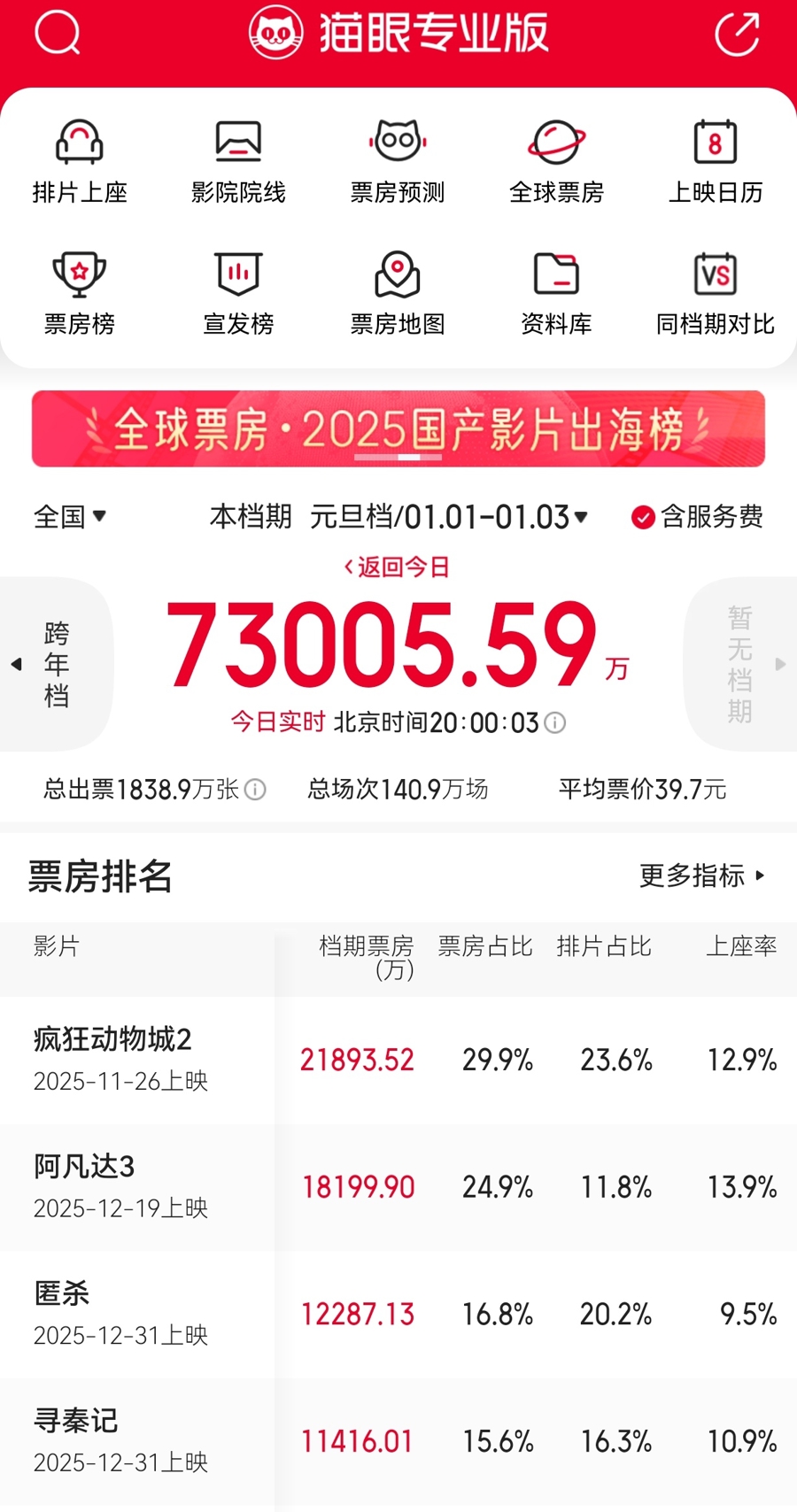The width and height of the screenshot is (797, 1512).
Task: Expand the 全国 region dropdown
Action: [70, 516]
